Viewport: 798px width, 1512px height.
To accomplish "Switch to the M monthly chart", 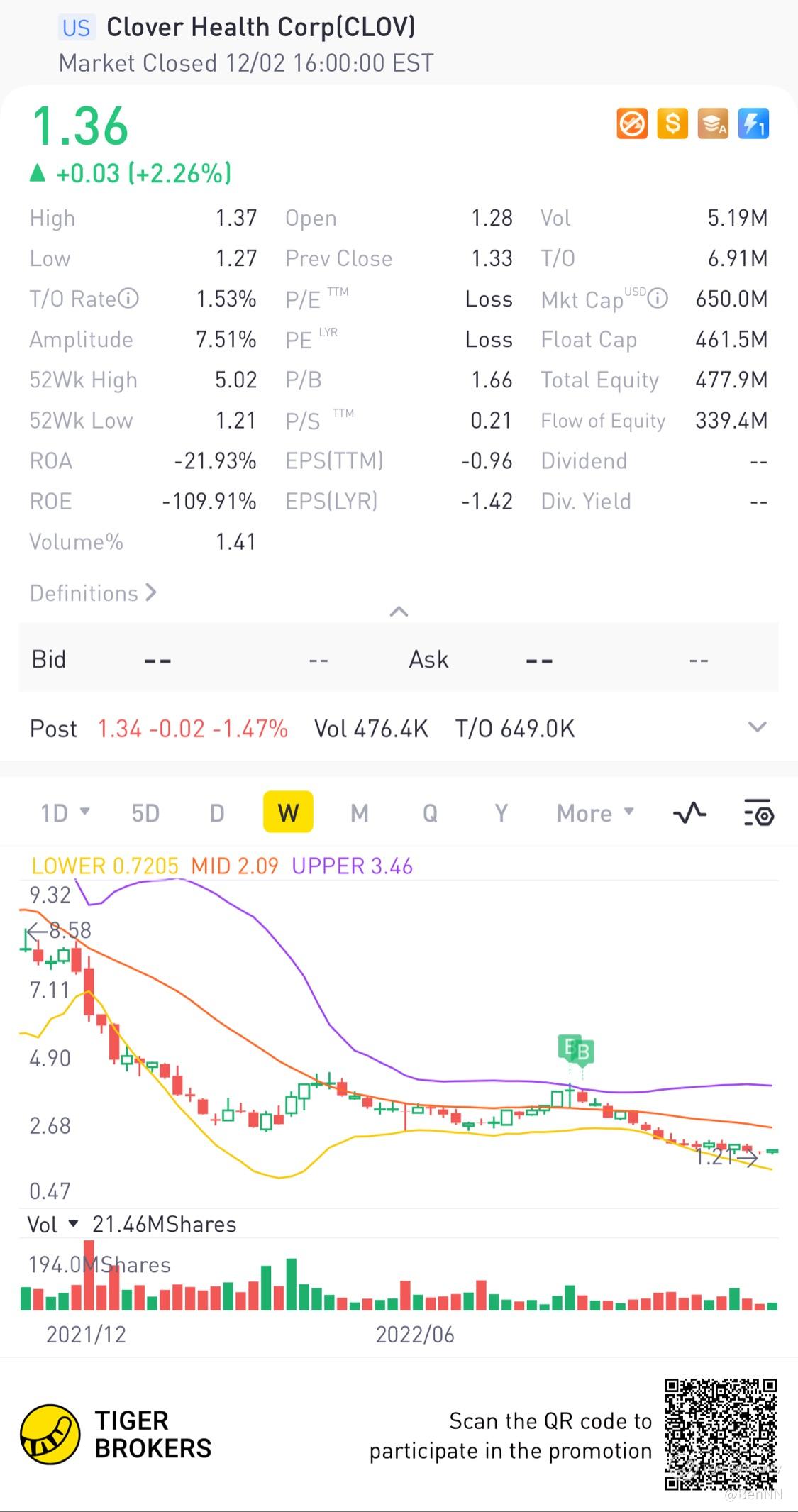I will pos(360,812).
